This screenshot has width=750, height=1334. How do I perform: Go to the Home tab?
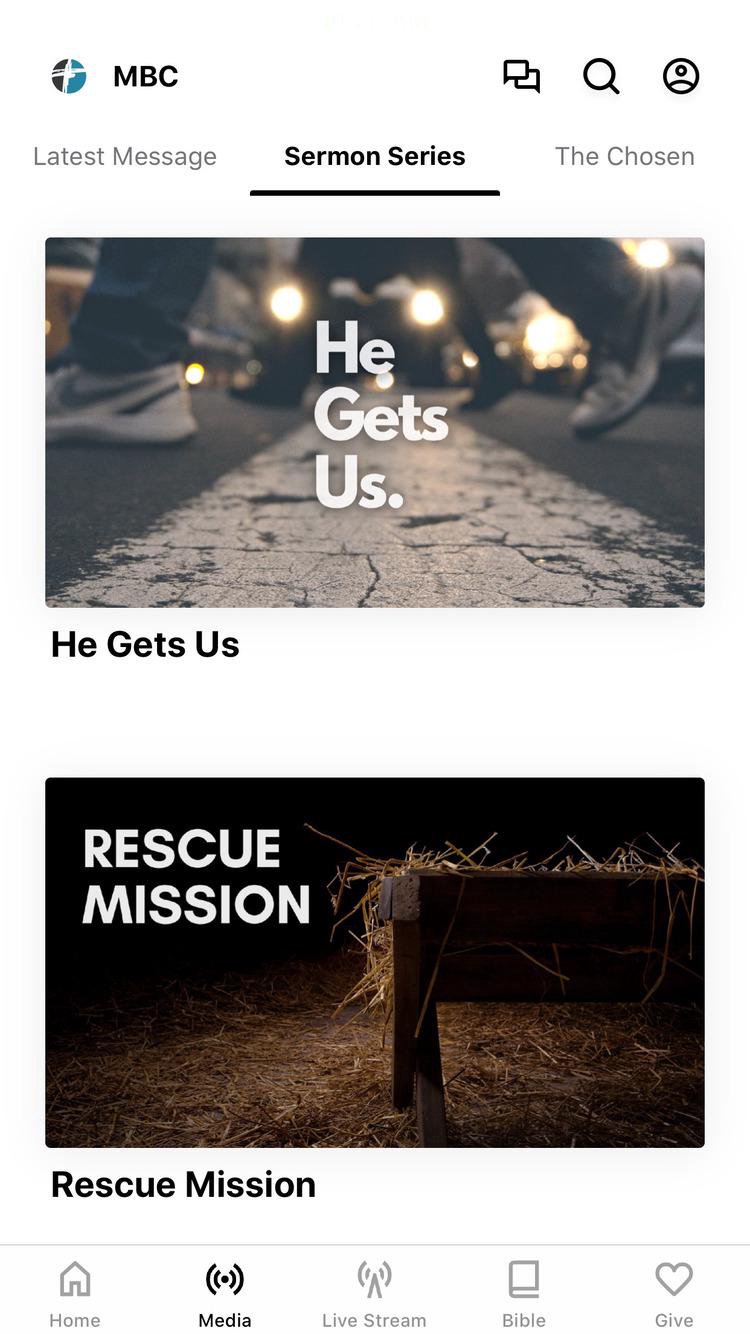point(75,1292)
